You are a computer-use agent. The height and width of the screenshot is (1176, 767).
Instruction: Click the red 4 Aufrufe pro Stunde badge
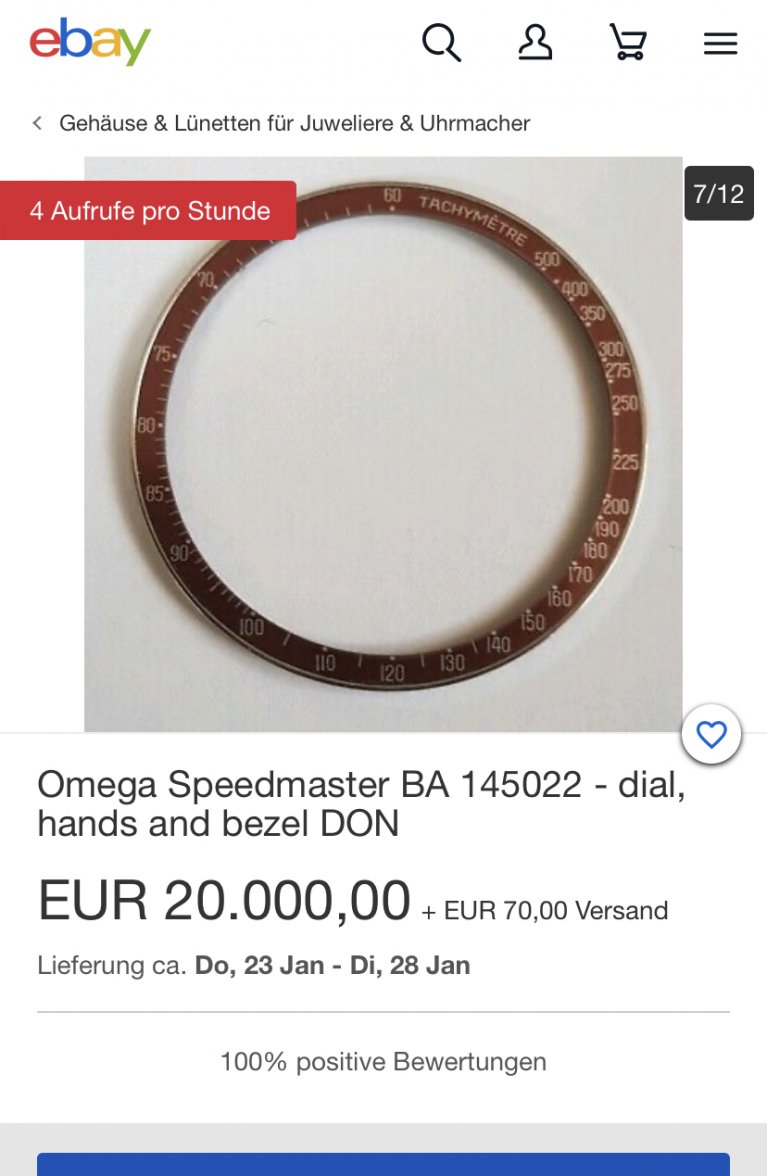click(x=150, y=211)
